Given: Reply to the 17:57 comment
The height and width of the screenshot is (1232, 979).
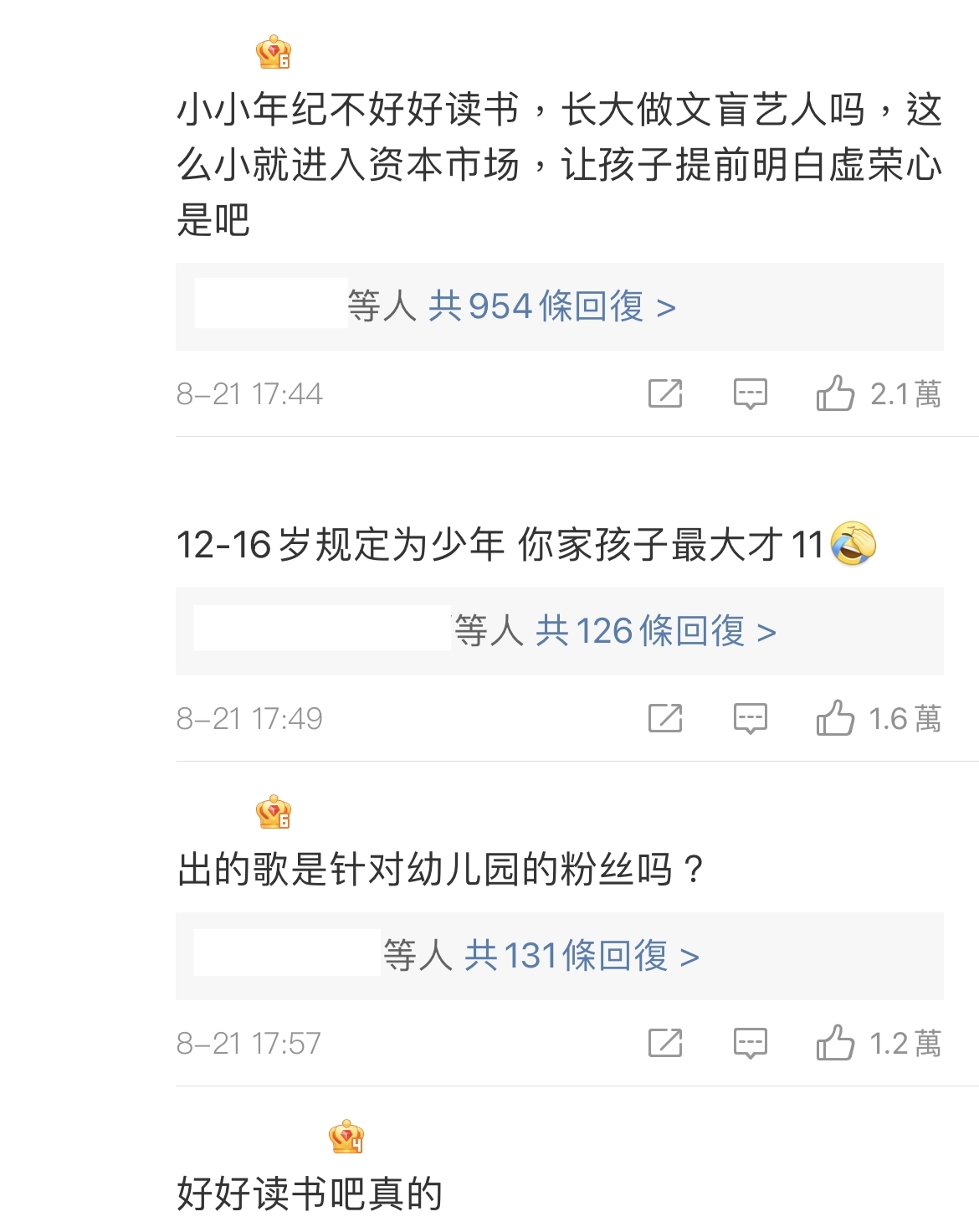Looking at the screenshot, I should pos(750,1043).
